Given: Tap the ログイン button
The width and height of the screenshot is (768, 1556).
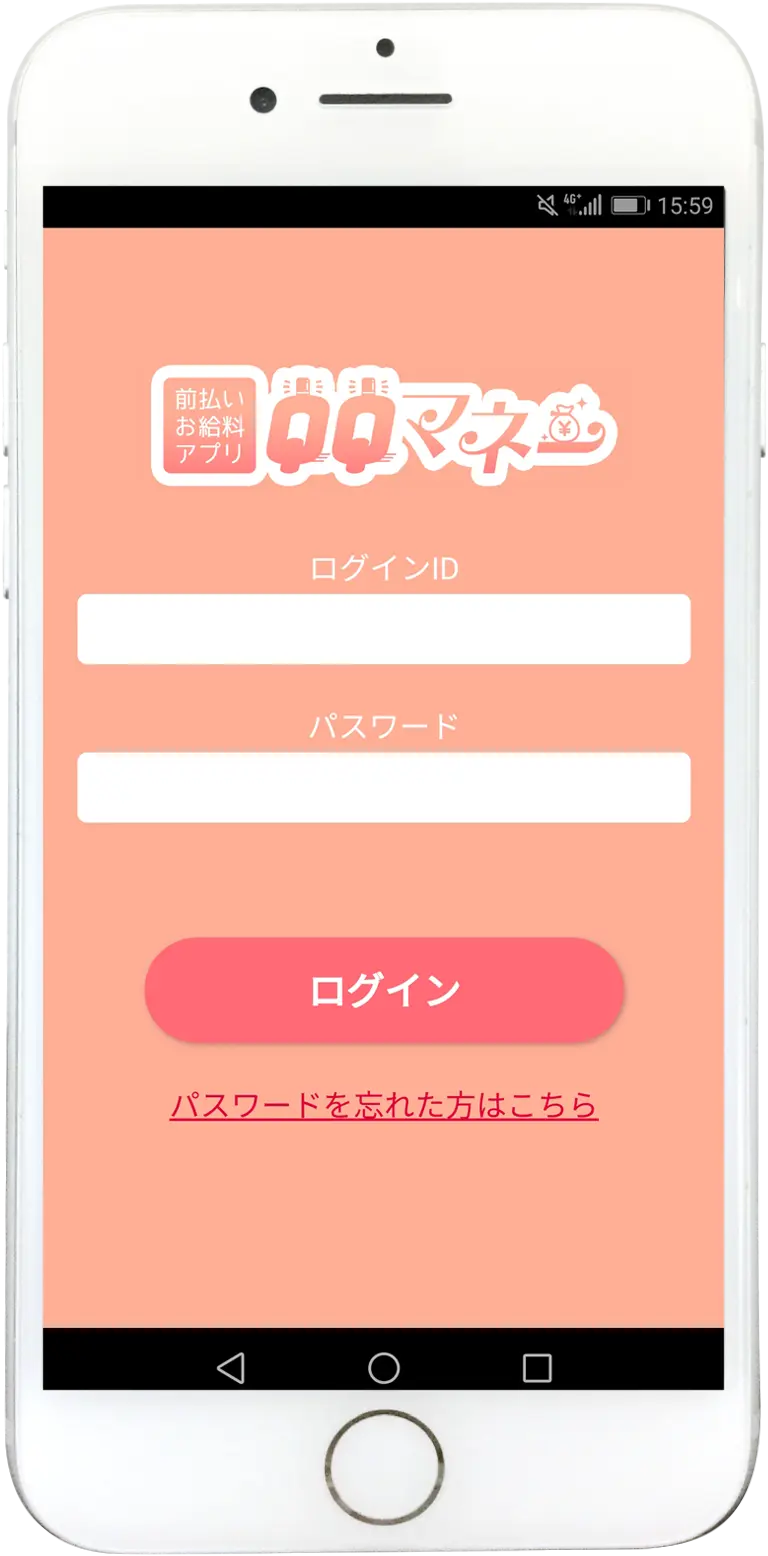Looking at the screenshot, I should [x=384, y=990].
